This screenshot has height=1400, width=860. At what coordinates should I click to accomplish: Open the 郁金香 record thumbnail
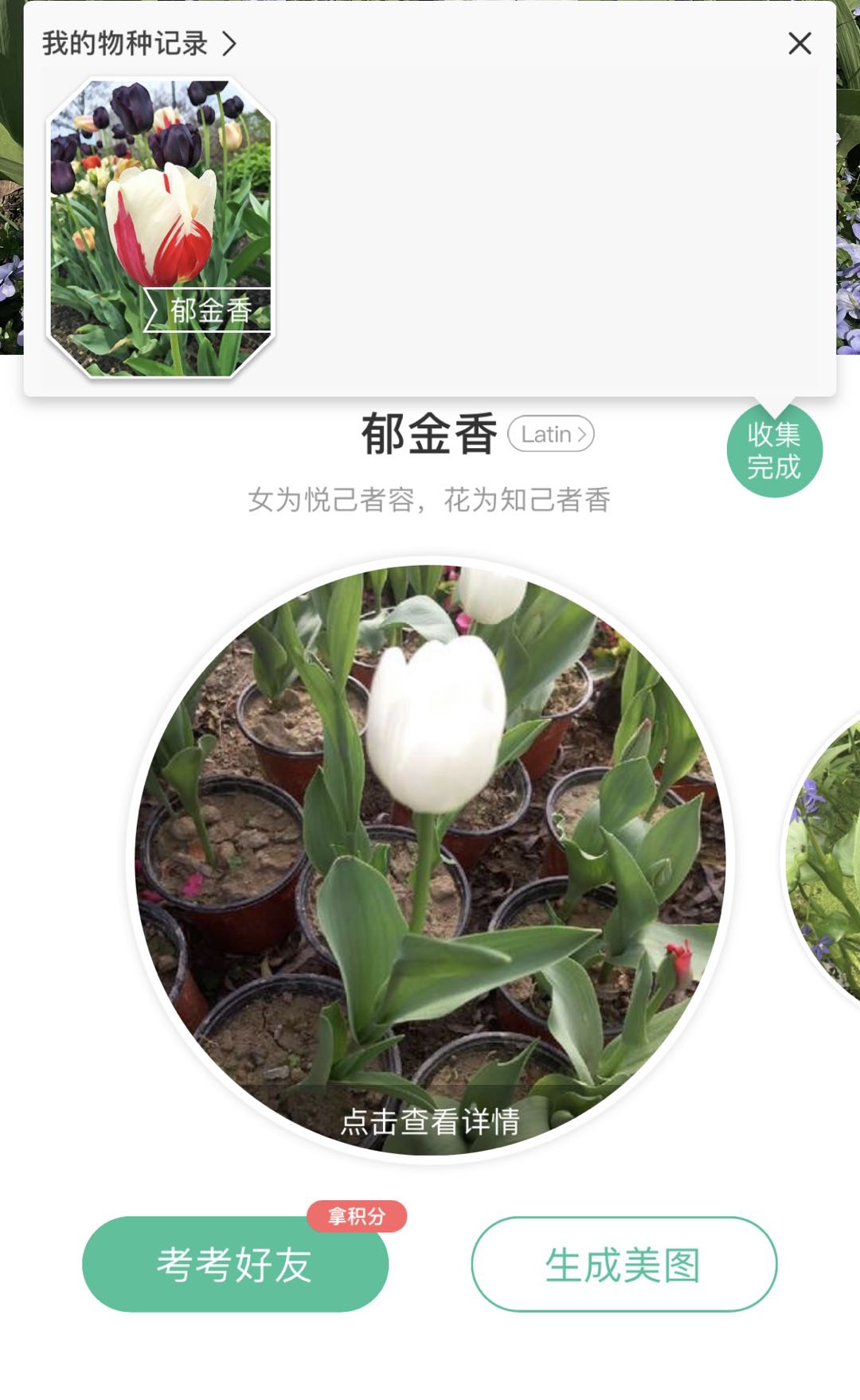click(x=161, y=228)
